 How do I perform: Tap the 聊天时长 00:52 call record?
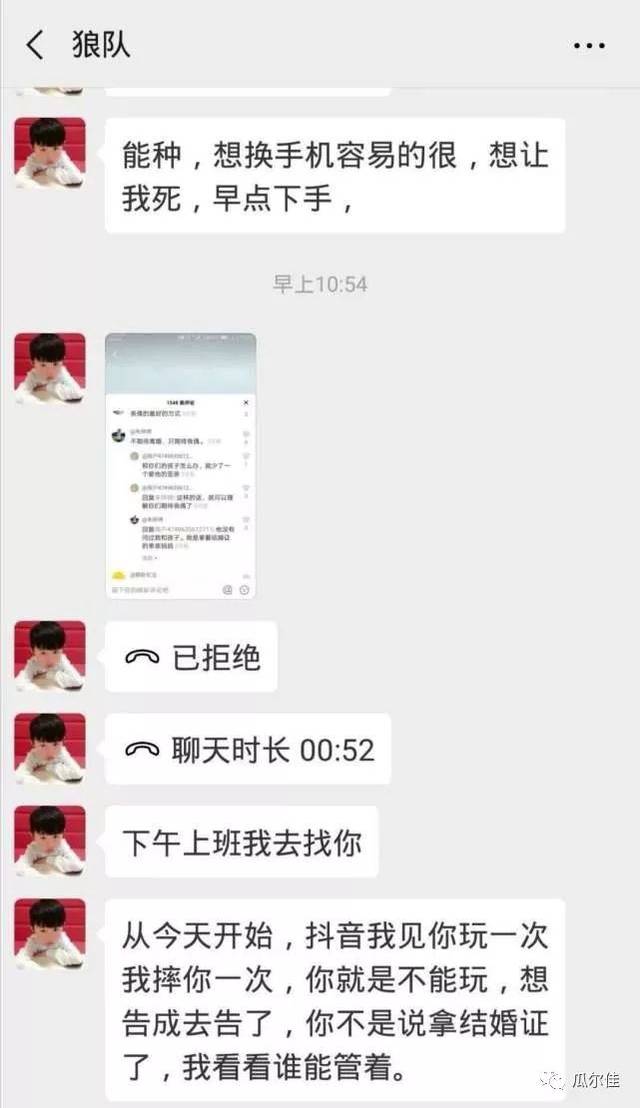(248, 749)
